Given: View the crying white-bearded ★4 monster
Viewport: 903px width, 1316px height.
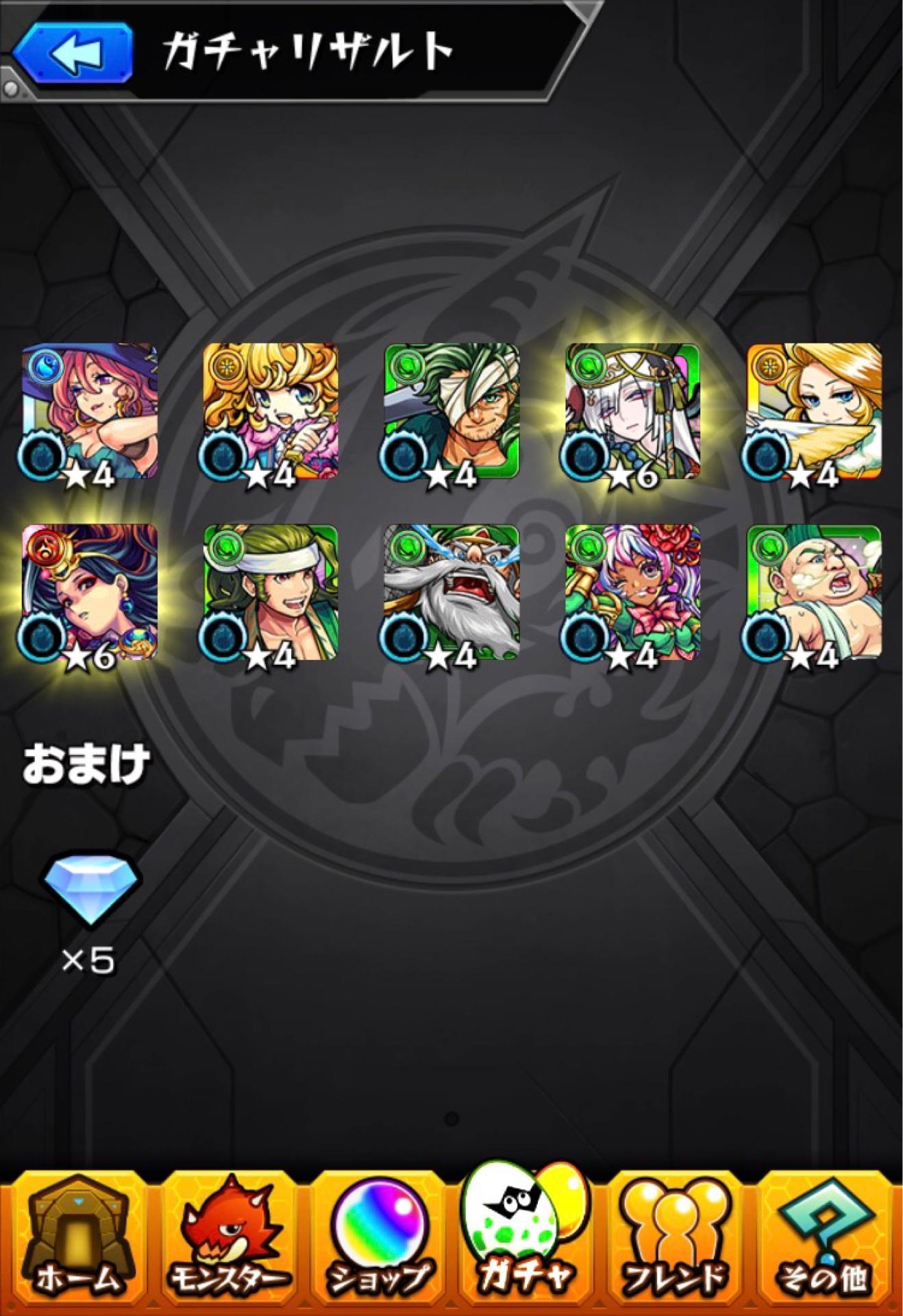Looking at the screenshot, I should coord(451,593).
